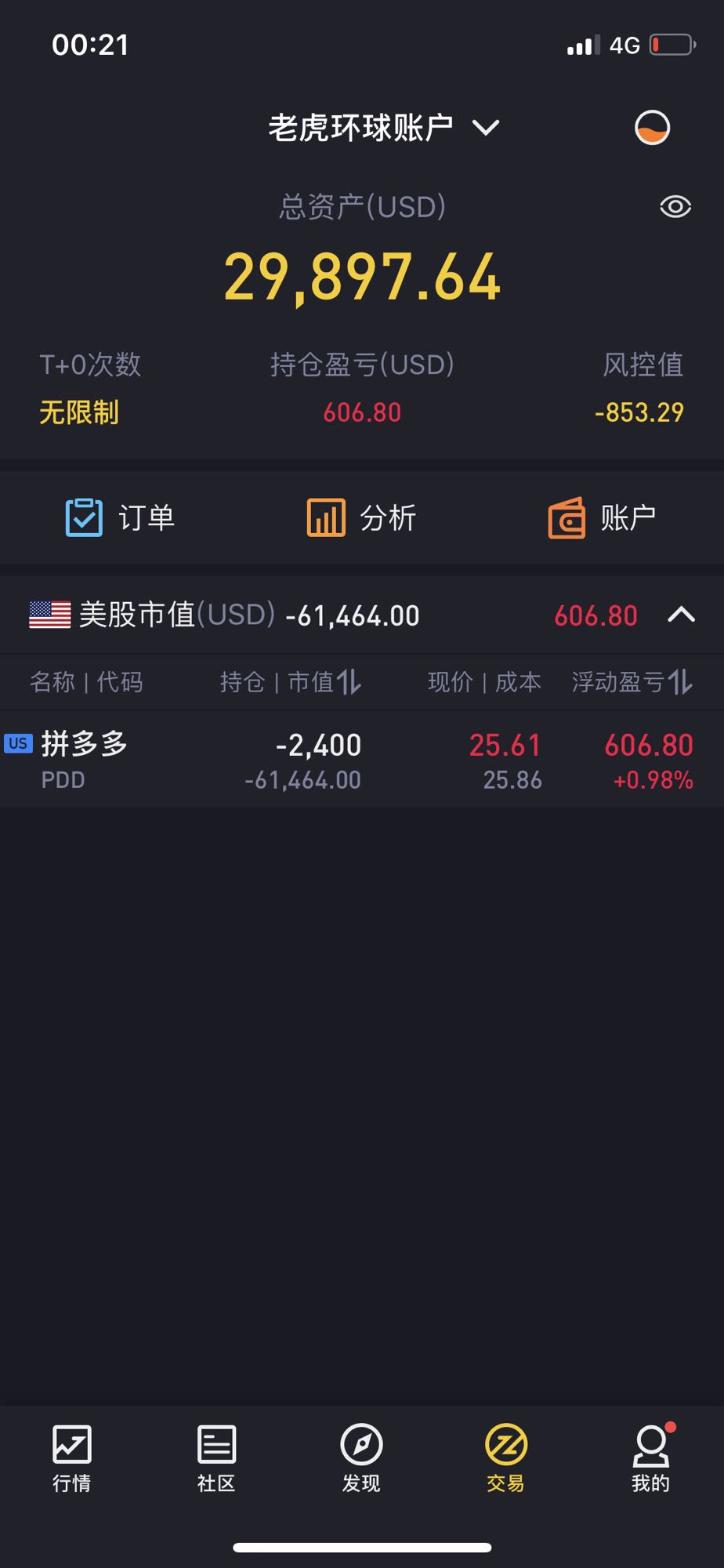Open the 老虎环球账户 account dropdown
The image size is (724, 1568).
(384, 128)
